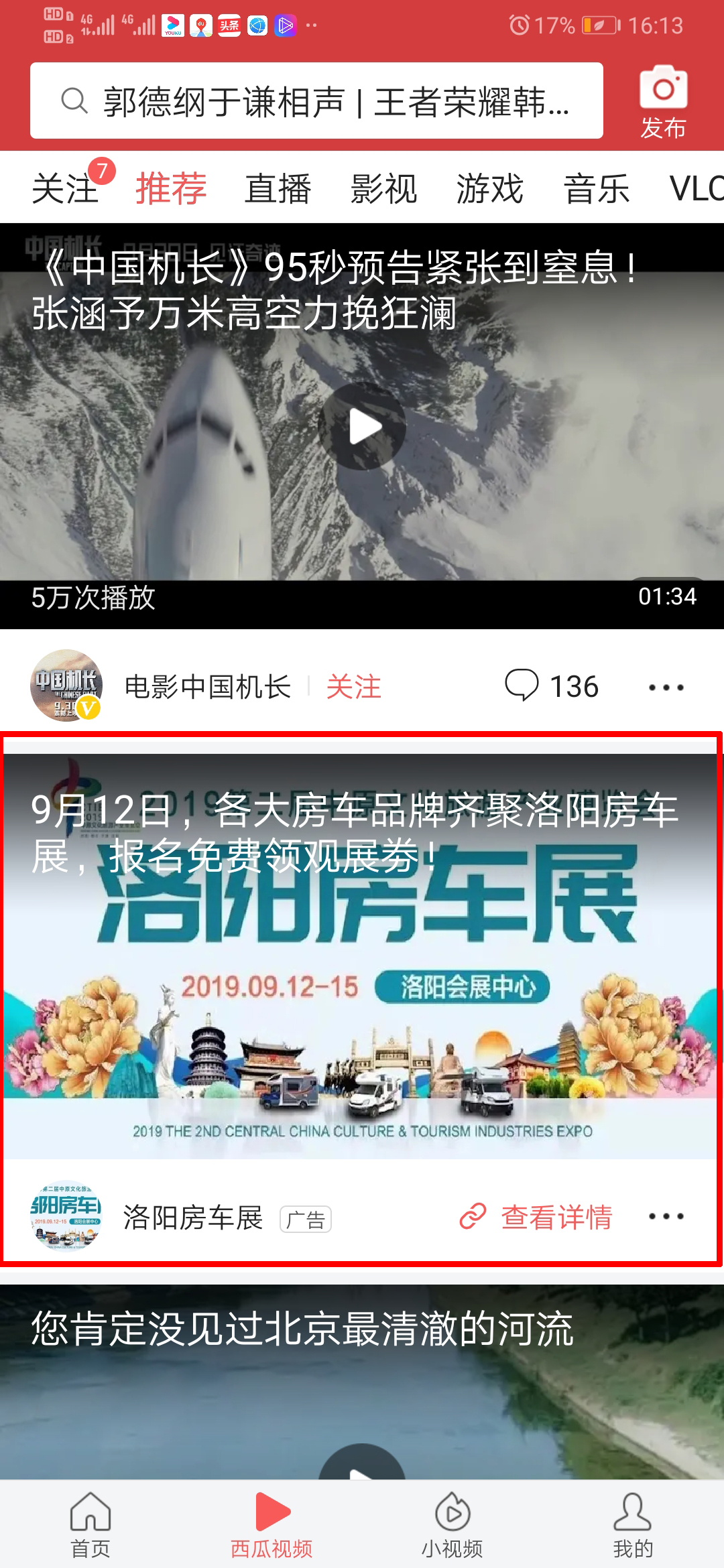
Task: Switch to the 音乐 tab
Action: click(596, 188)
